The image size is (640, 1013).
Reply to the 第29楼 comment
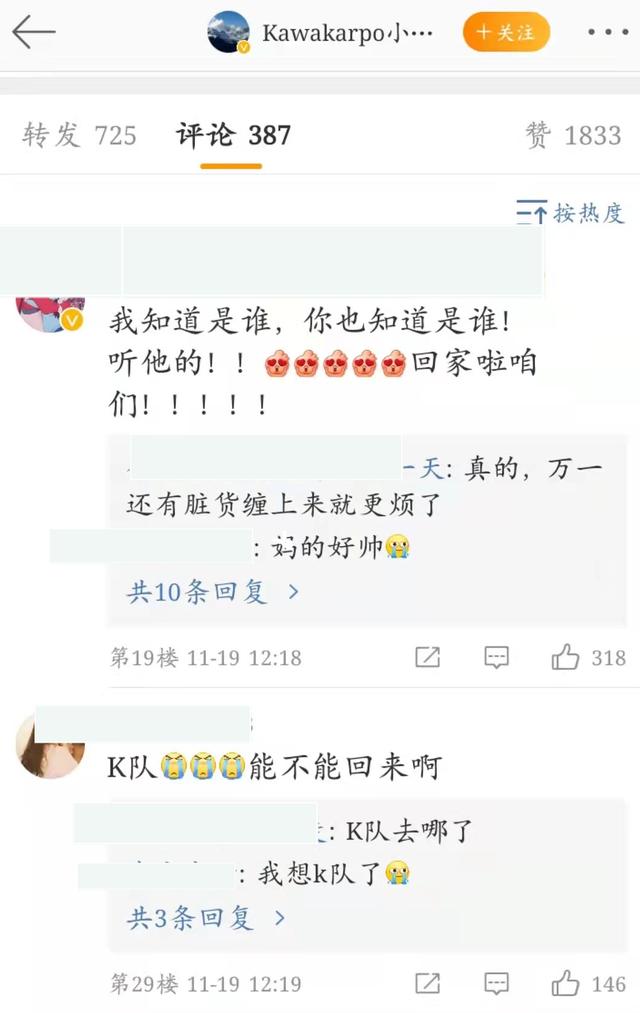(496, 983)
